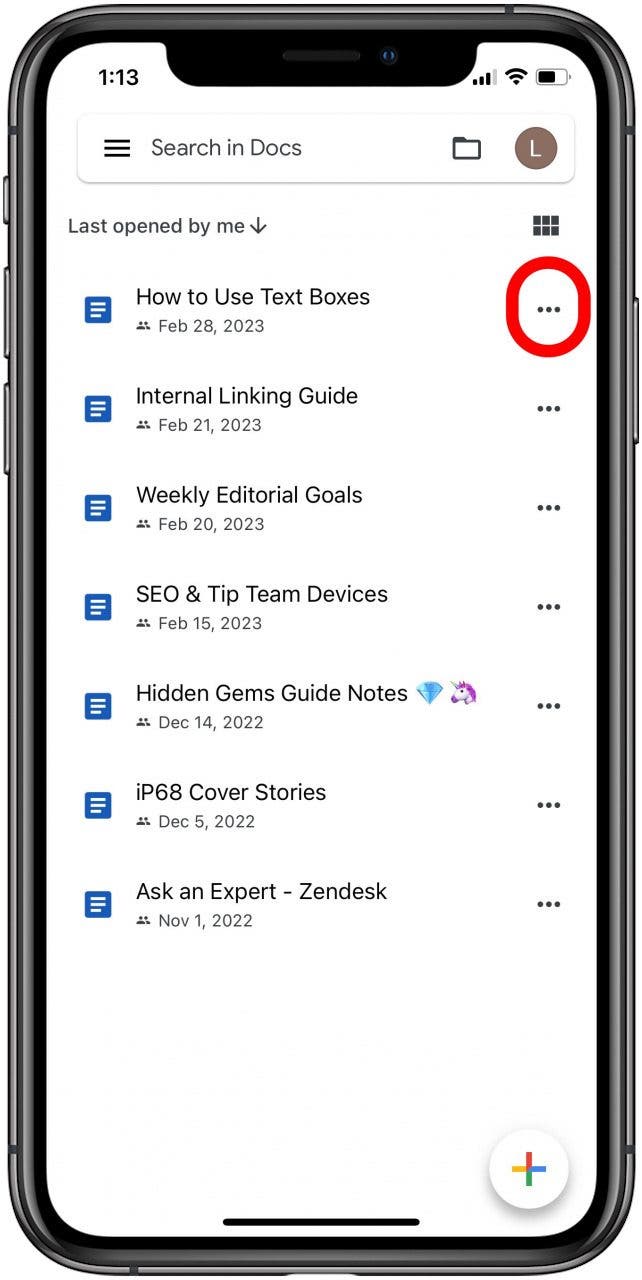Screen dimensions: 642x1280
Task: Open the account profile avatar
Action: (x=535, y=149)
